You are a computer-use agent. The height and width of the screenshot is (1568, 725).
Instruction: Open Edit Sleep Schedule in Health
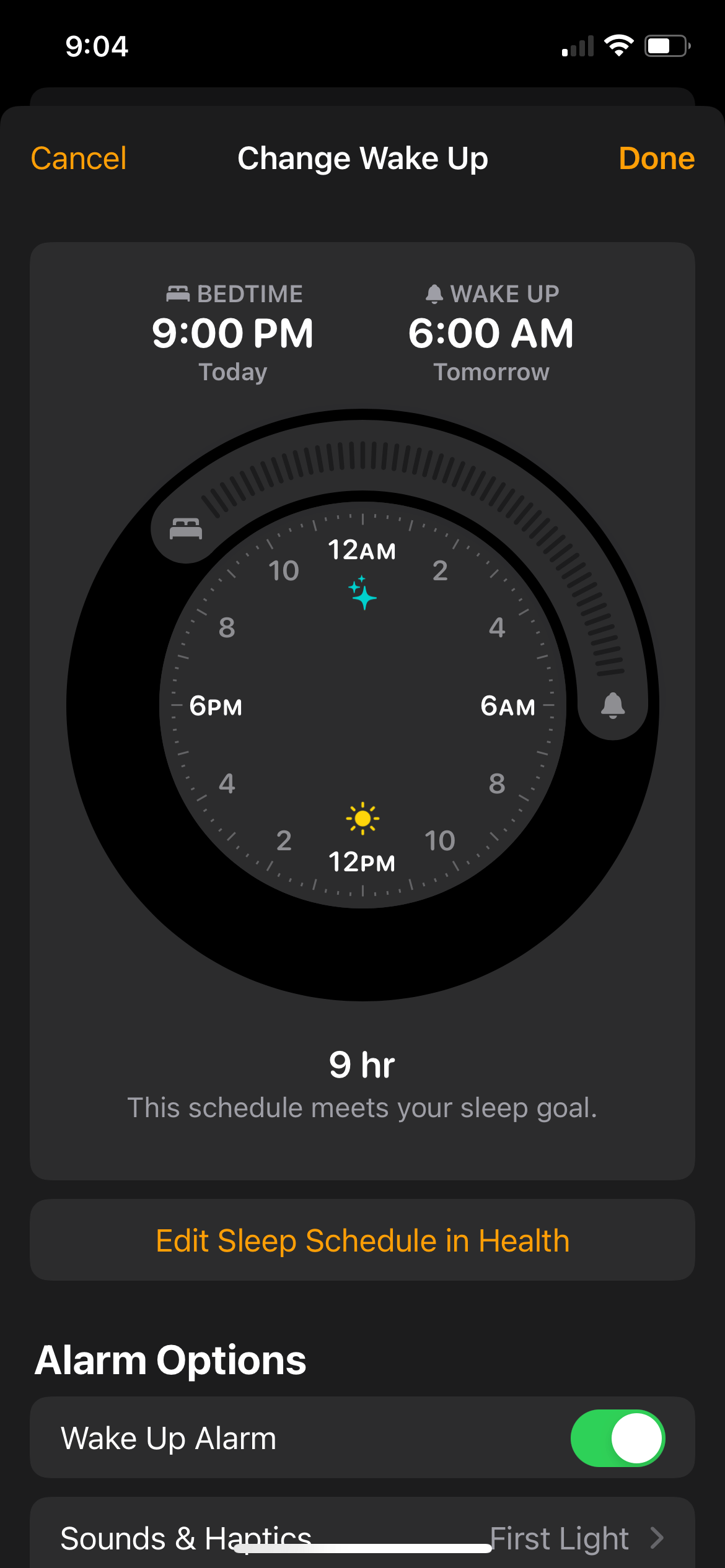pyautogui.click(x=362, y=1240)
